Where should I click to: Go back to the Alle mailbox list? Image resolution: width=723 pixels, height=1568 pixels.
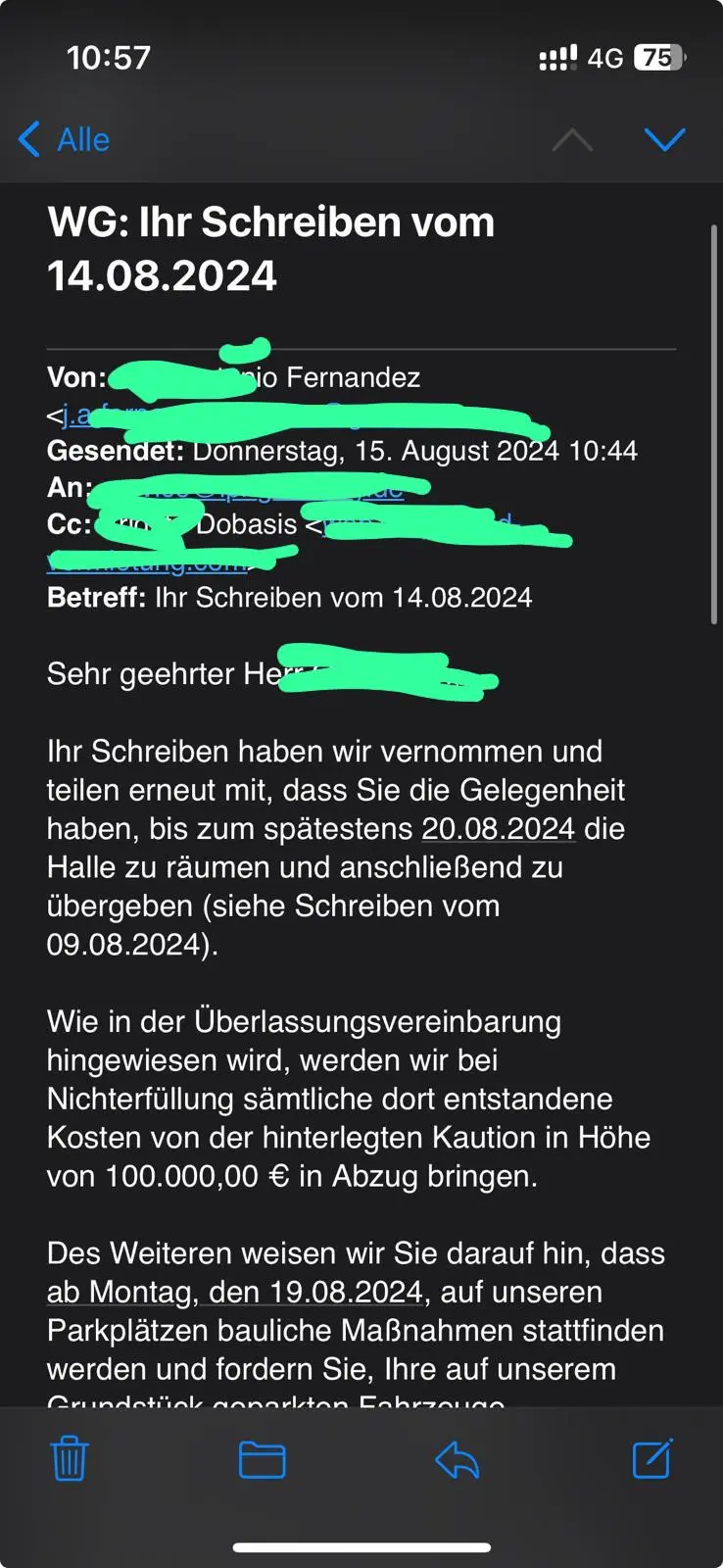point(65,139)
